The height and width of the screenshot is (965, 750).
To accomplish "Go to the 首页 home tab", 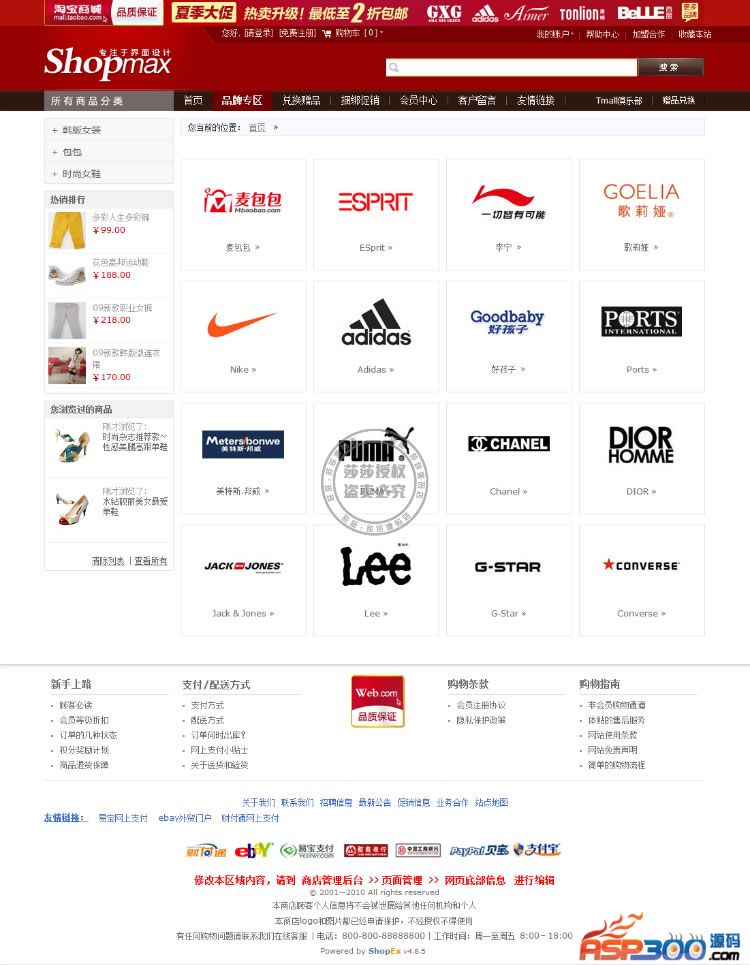I will [x=193, y=101].
